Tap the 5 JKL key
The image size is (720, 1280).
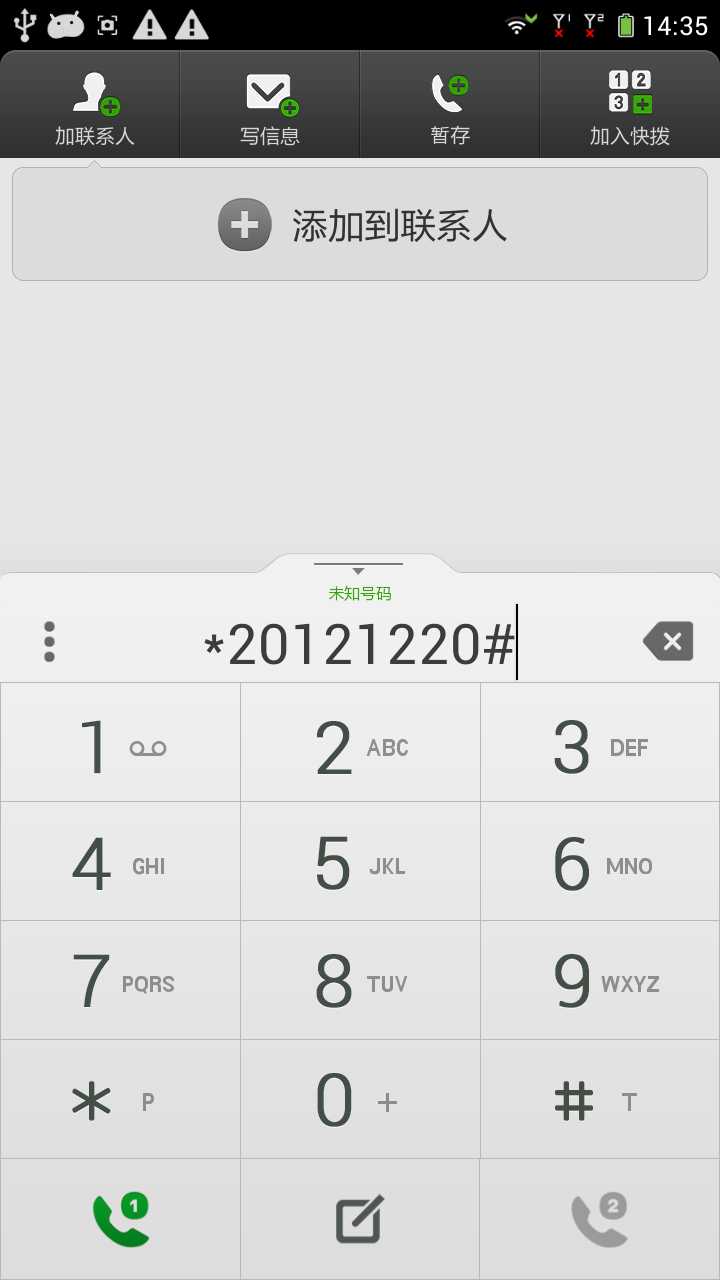pyautogui.click(x=360, y=862)
